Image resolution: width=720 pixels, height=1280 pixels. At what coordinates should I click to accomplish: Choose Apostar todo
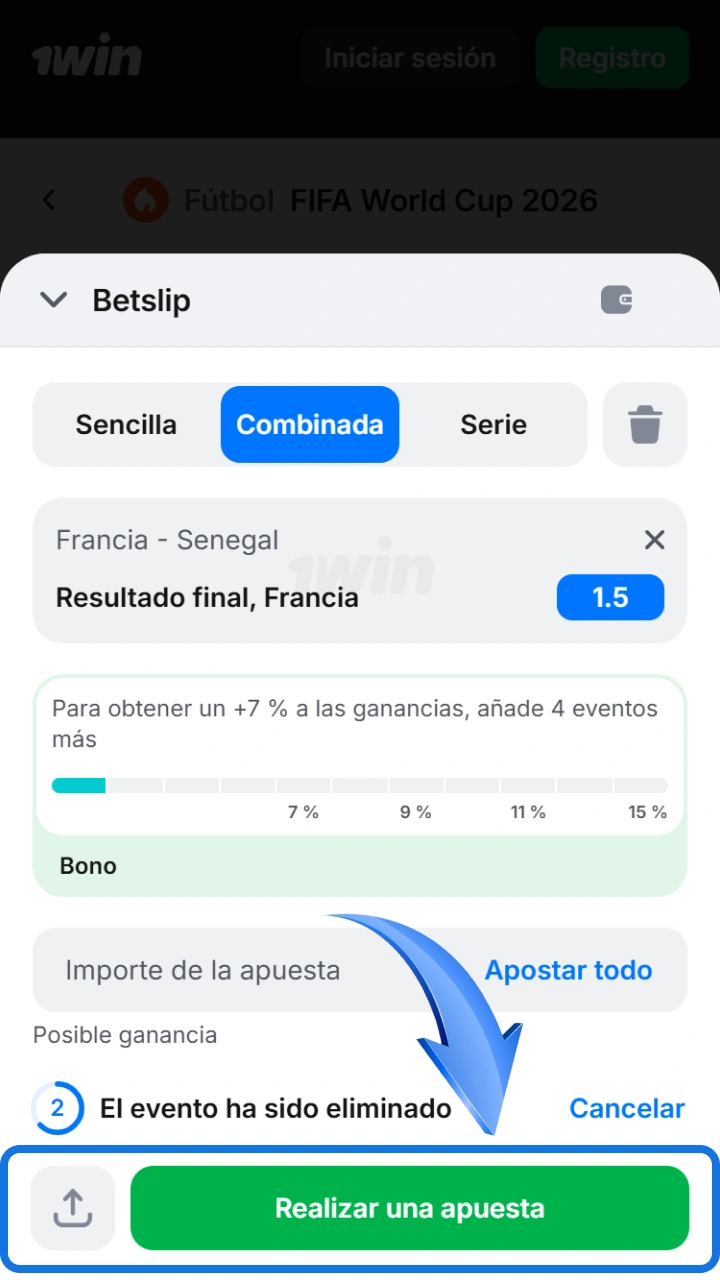568,970
